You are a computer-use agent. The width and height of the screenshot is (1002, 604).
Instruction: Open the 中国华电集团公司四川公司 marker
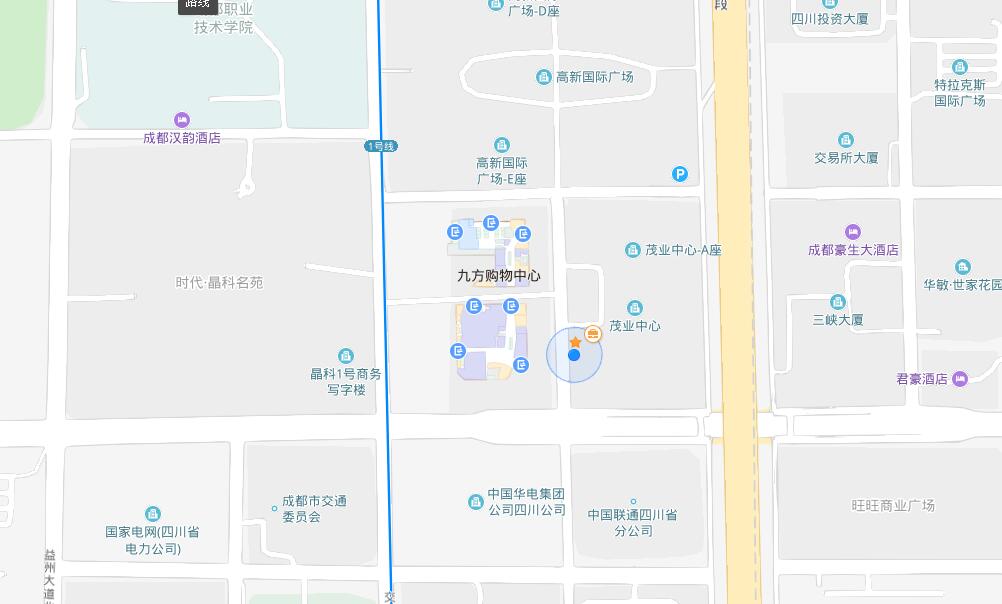476,501
